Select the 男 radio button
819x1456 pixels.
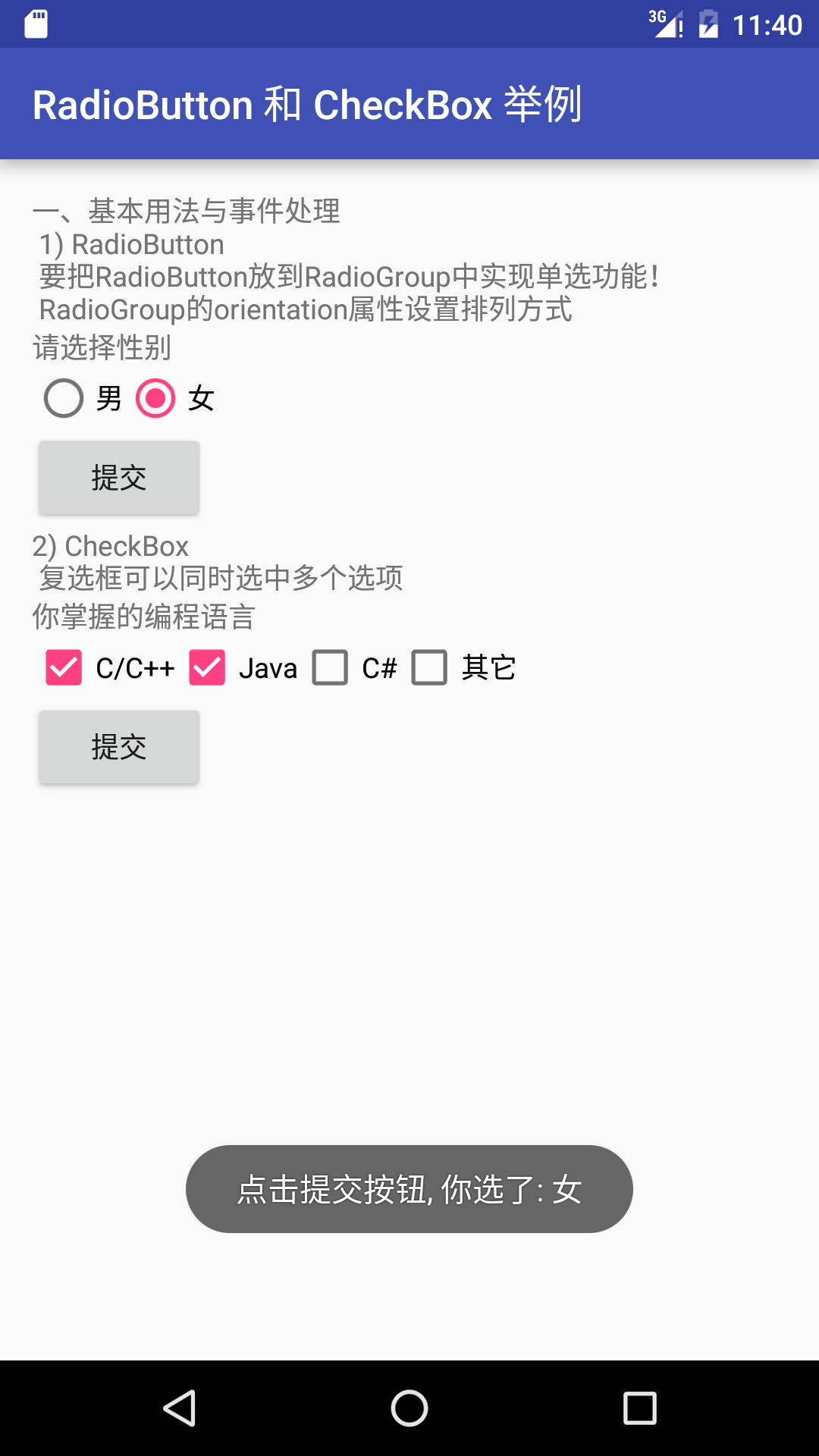click(x=64, y=397)
